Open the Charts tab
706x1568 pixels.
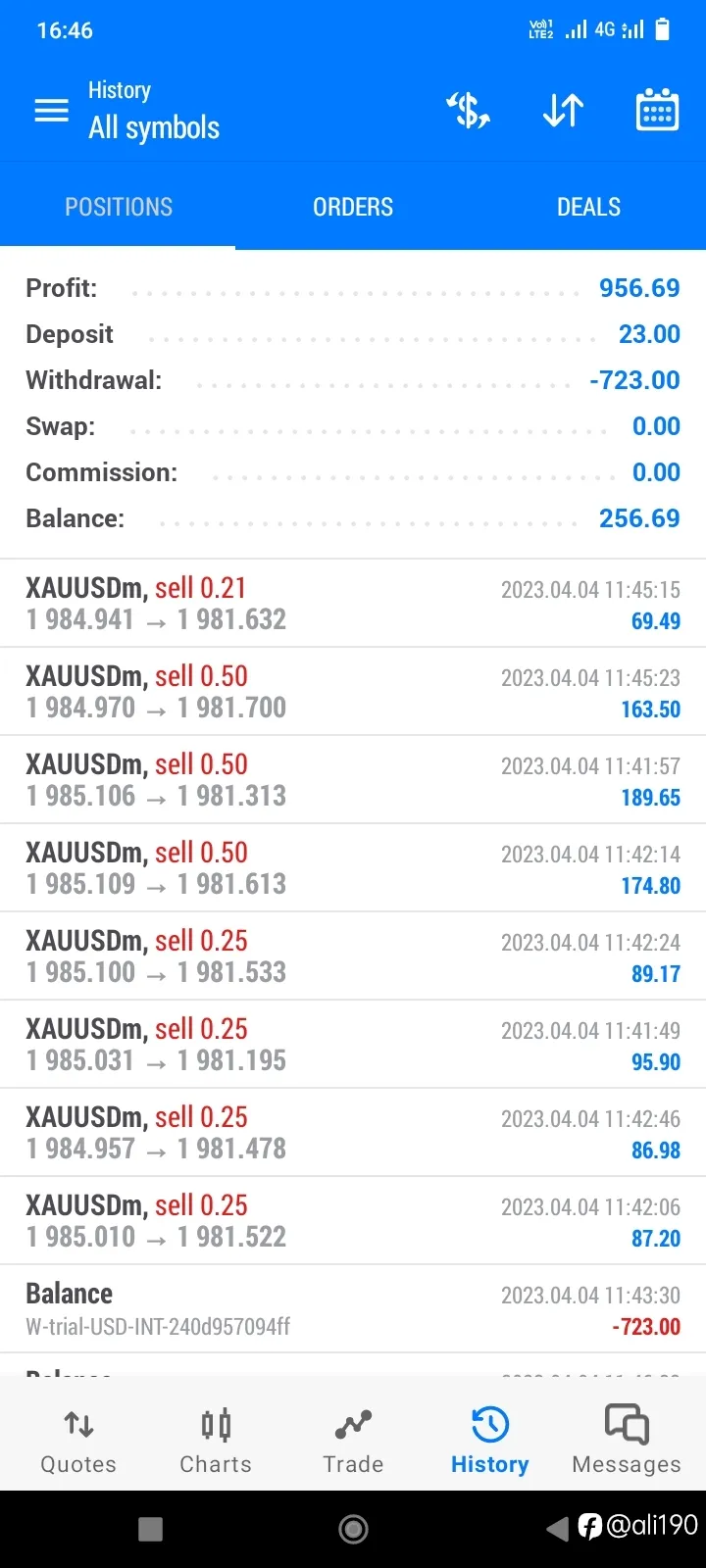click(x=216, y=1441)
